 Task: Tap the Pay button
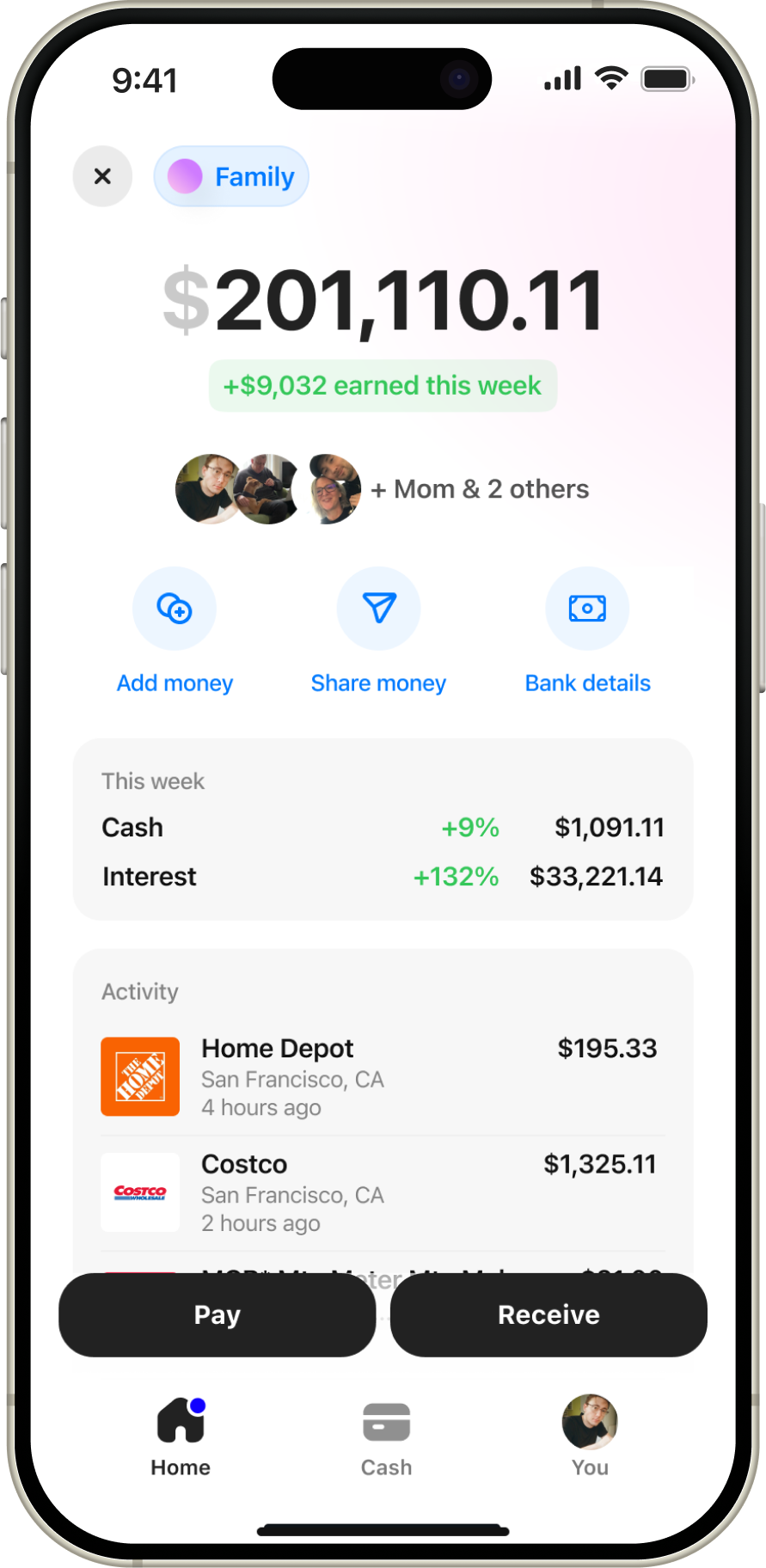(x=217, y=1314)
